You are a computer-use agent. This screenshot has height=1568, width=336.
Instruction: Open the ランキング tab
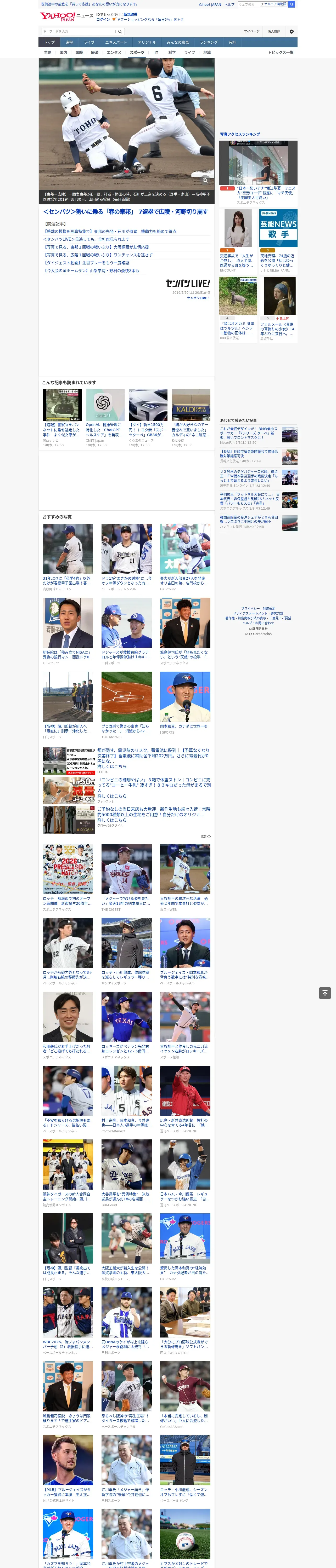(x=209, y=43)
